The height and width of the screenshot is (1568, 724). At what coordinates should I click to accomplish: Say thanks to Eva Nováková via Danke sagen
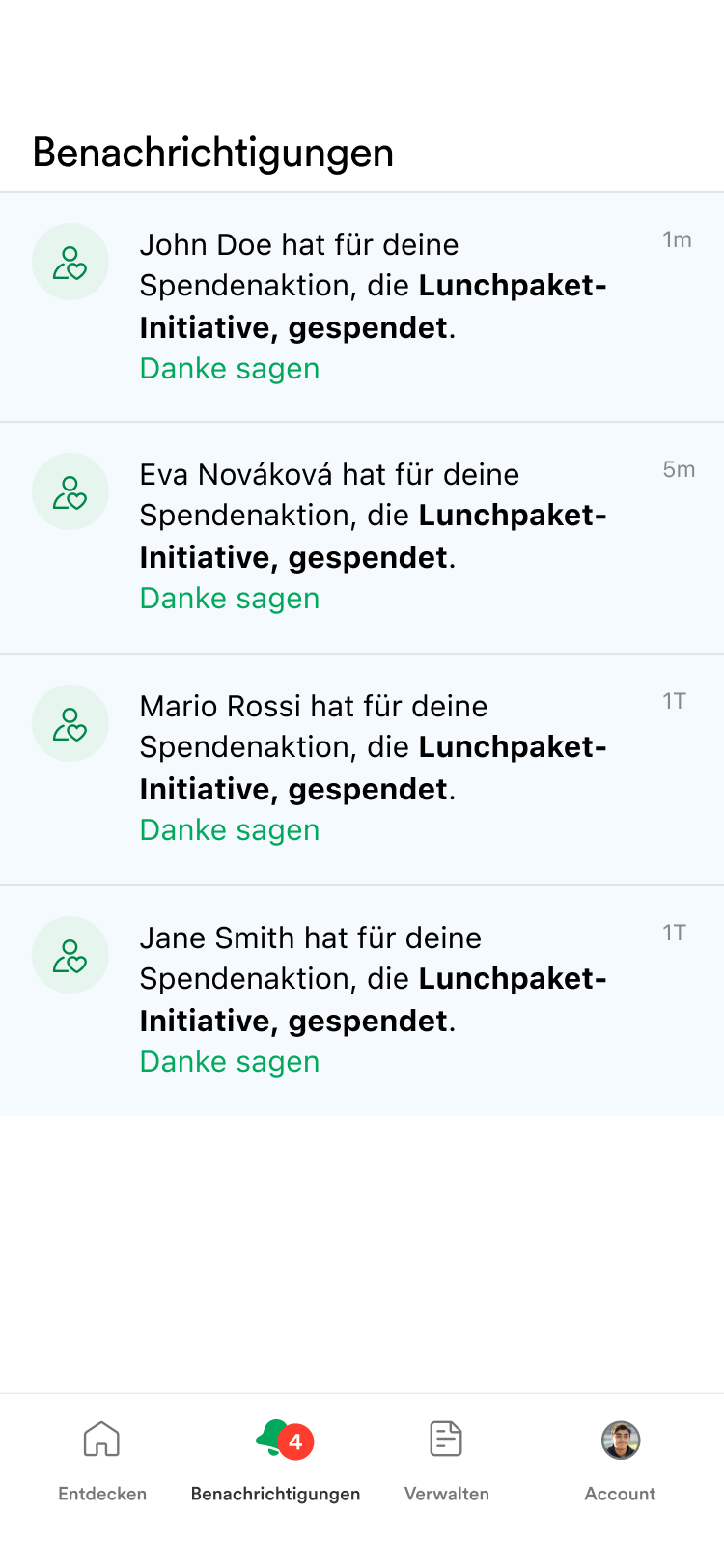pyautogui.click(x=230, y=599)
